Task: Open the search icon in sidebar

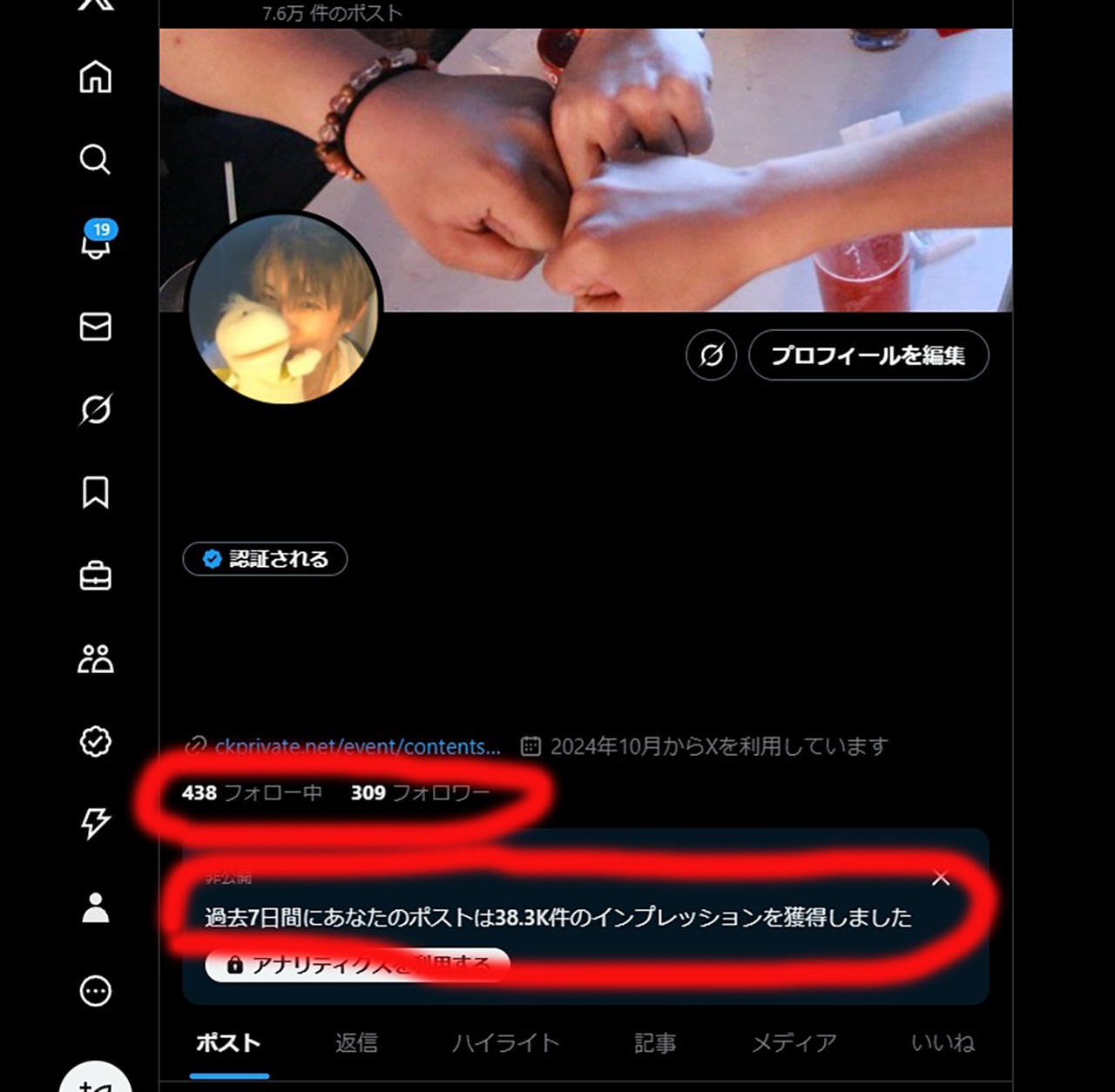Action: coord(95,159)
